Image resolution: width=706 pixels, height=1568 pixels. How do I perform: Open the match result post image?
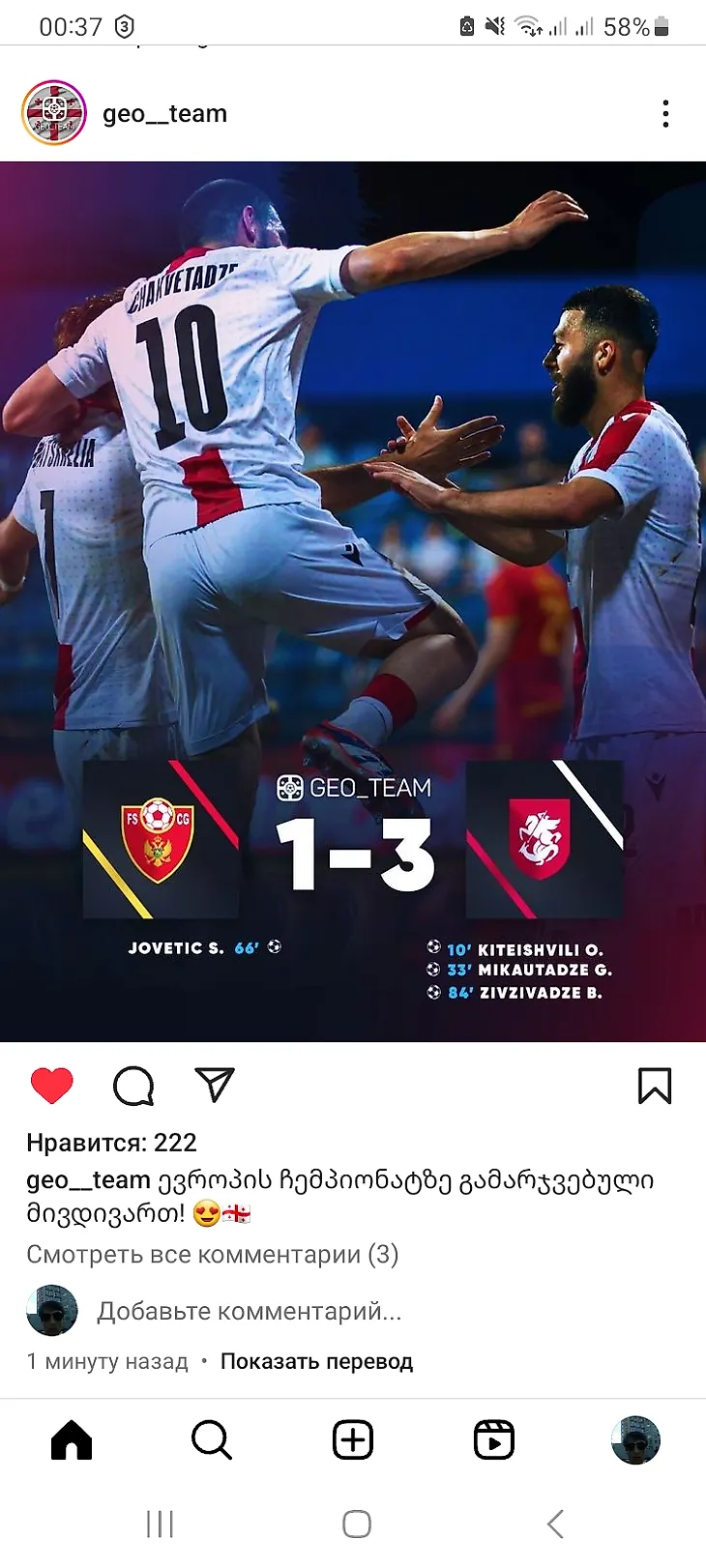tap(353, 599)
